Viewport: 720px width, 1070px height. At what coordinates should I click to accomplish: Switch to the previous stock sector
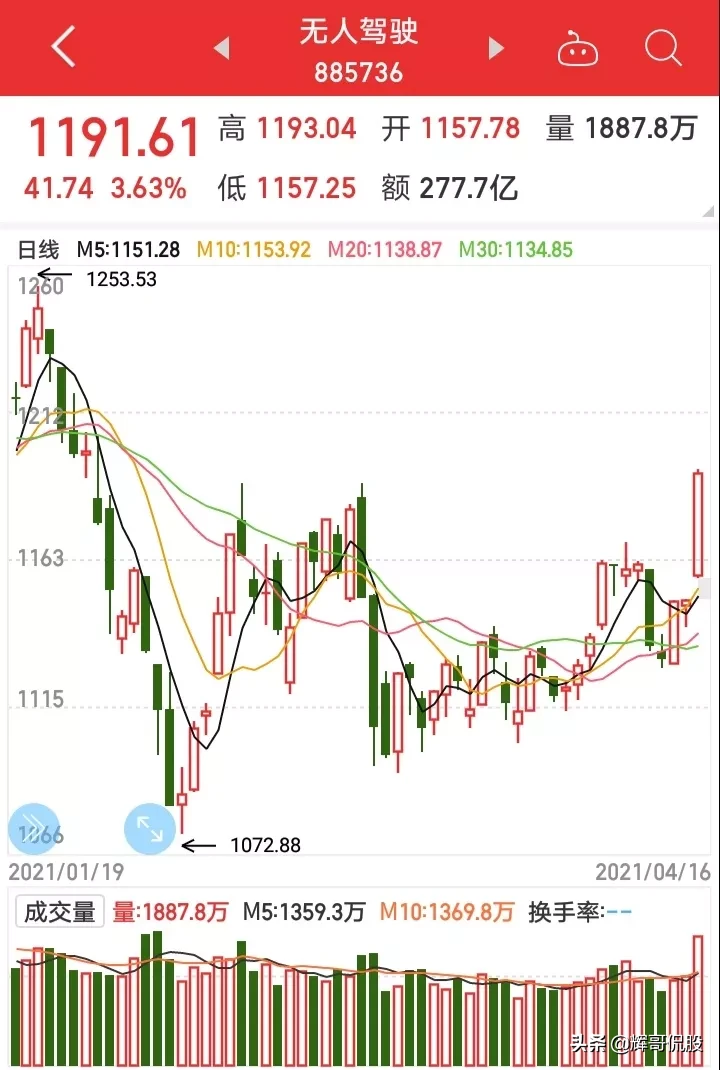[222, 47]
